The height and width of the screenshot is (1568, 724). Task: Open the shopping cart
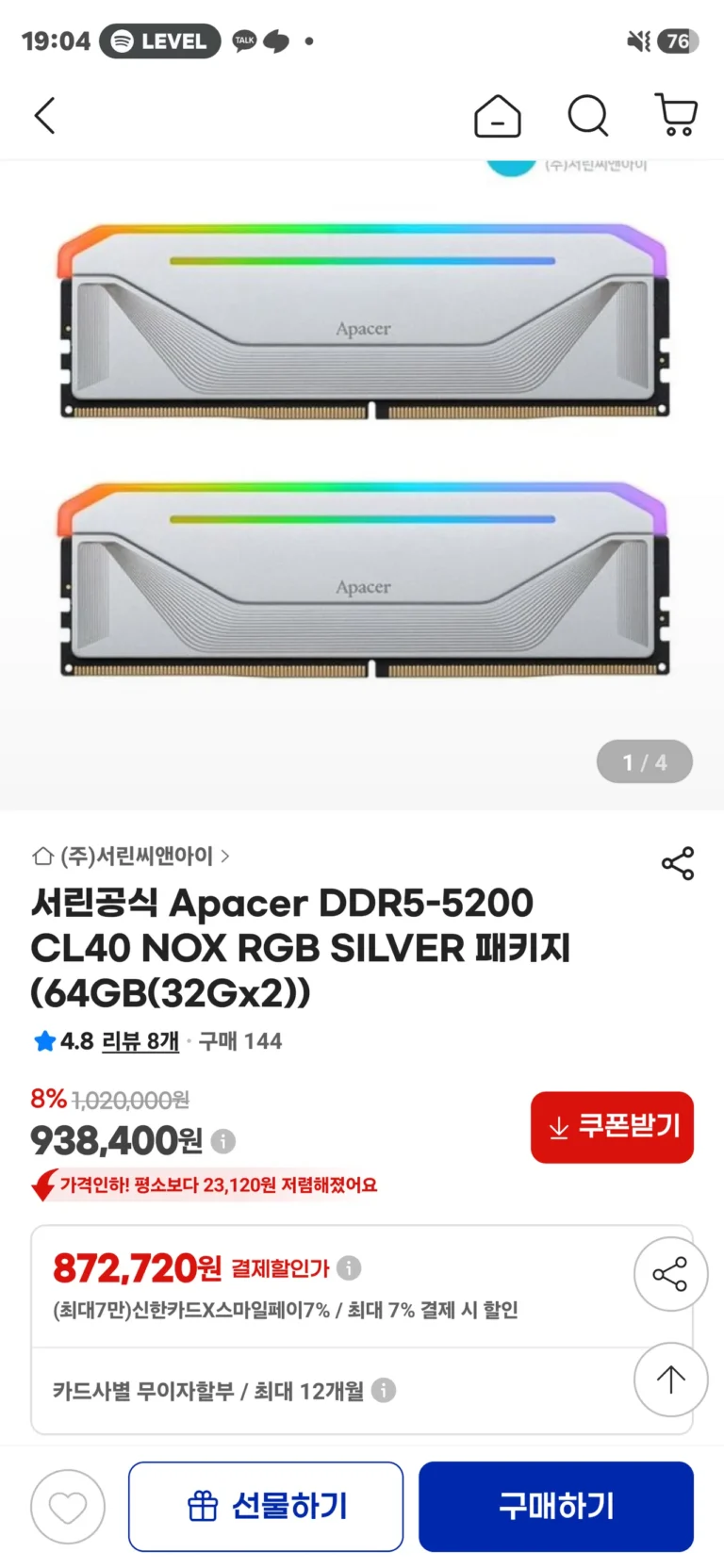pos(676,116)
